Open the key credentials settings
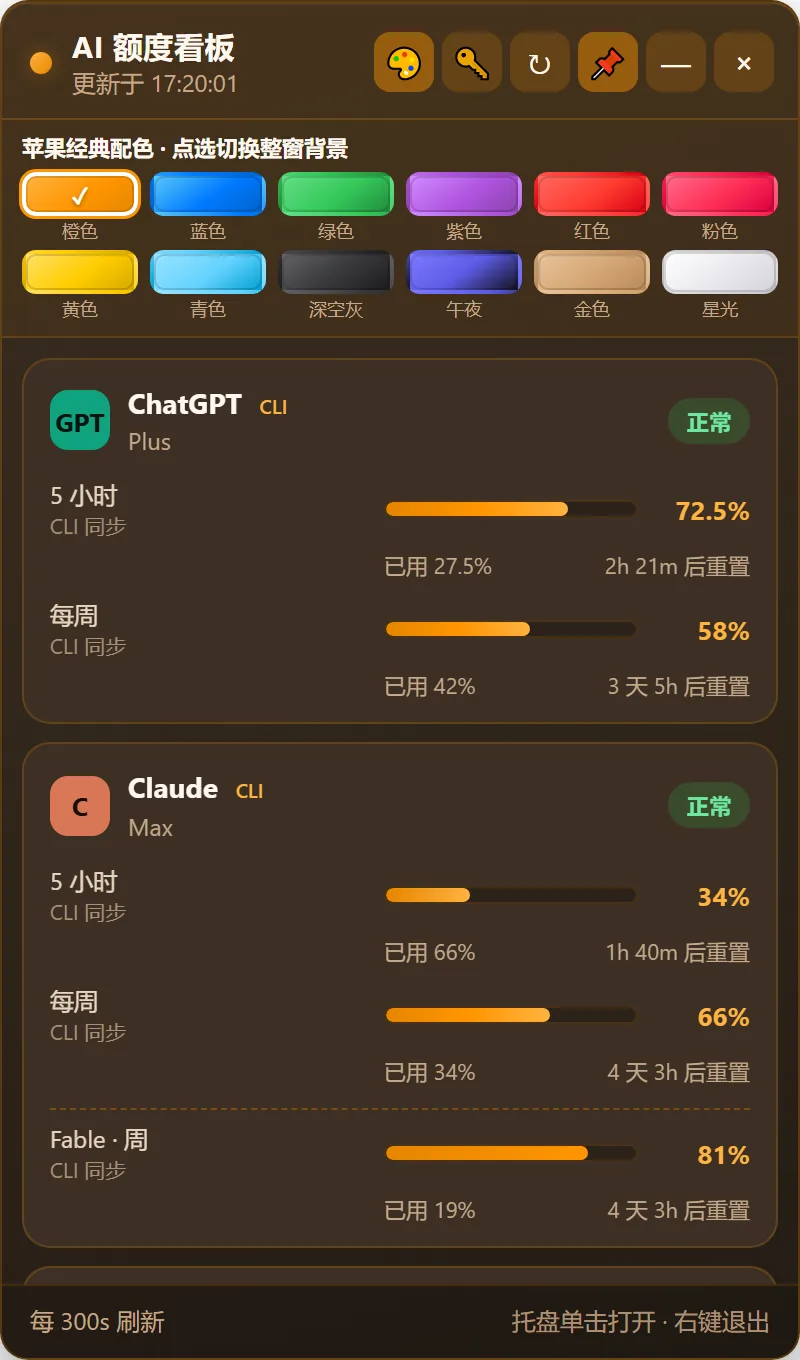 tap(472, 62)
